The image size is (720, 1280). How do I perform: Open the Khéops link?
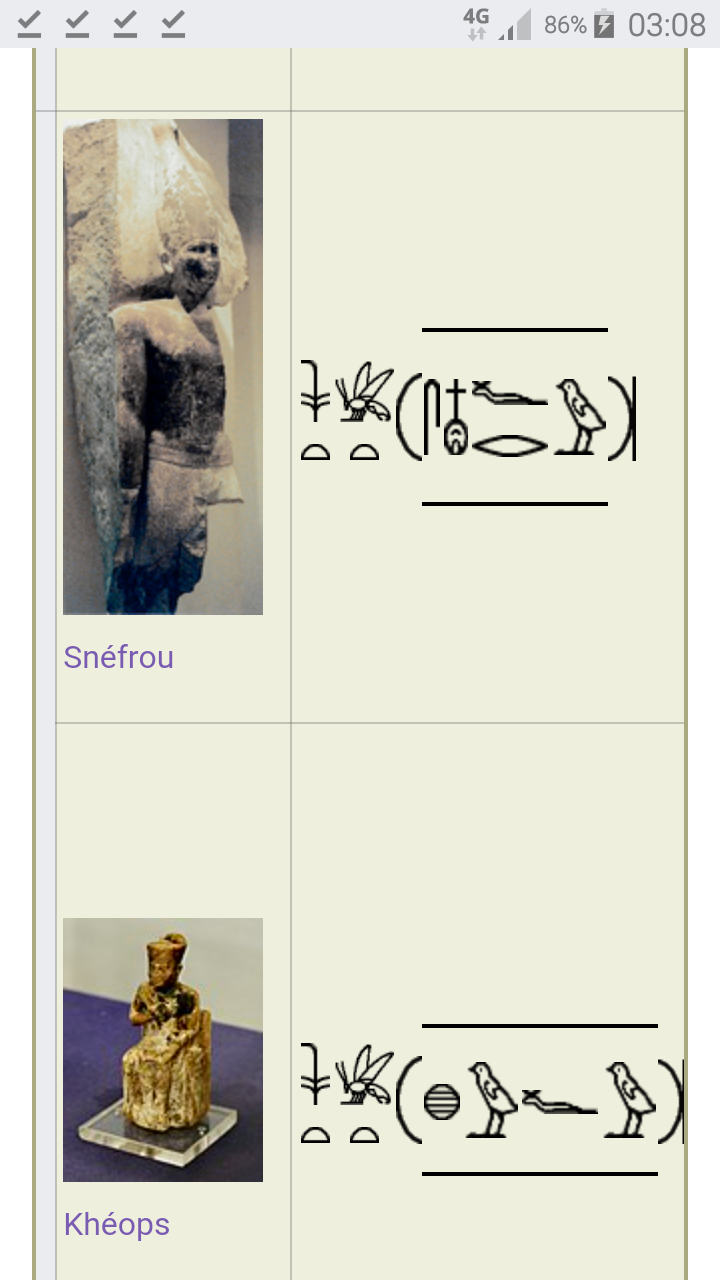coord(116,1224)
